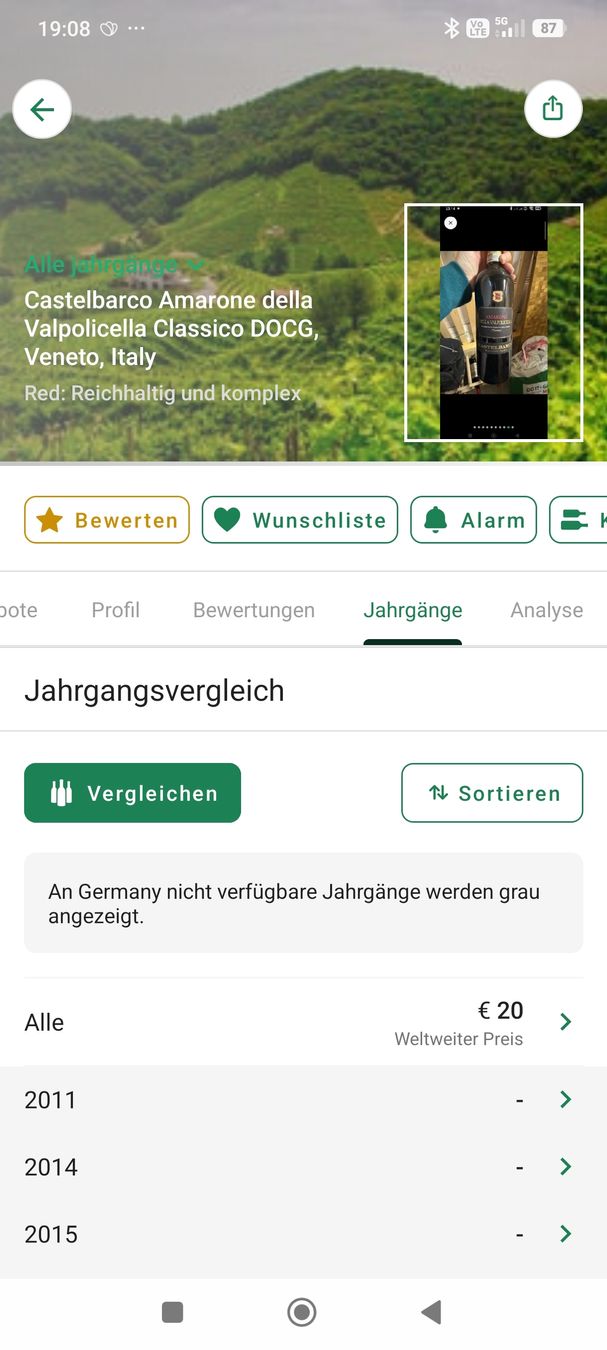
Task: Go back using the top arrow
Action: click(x=42, y=109)
